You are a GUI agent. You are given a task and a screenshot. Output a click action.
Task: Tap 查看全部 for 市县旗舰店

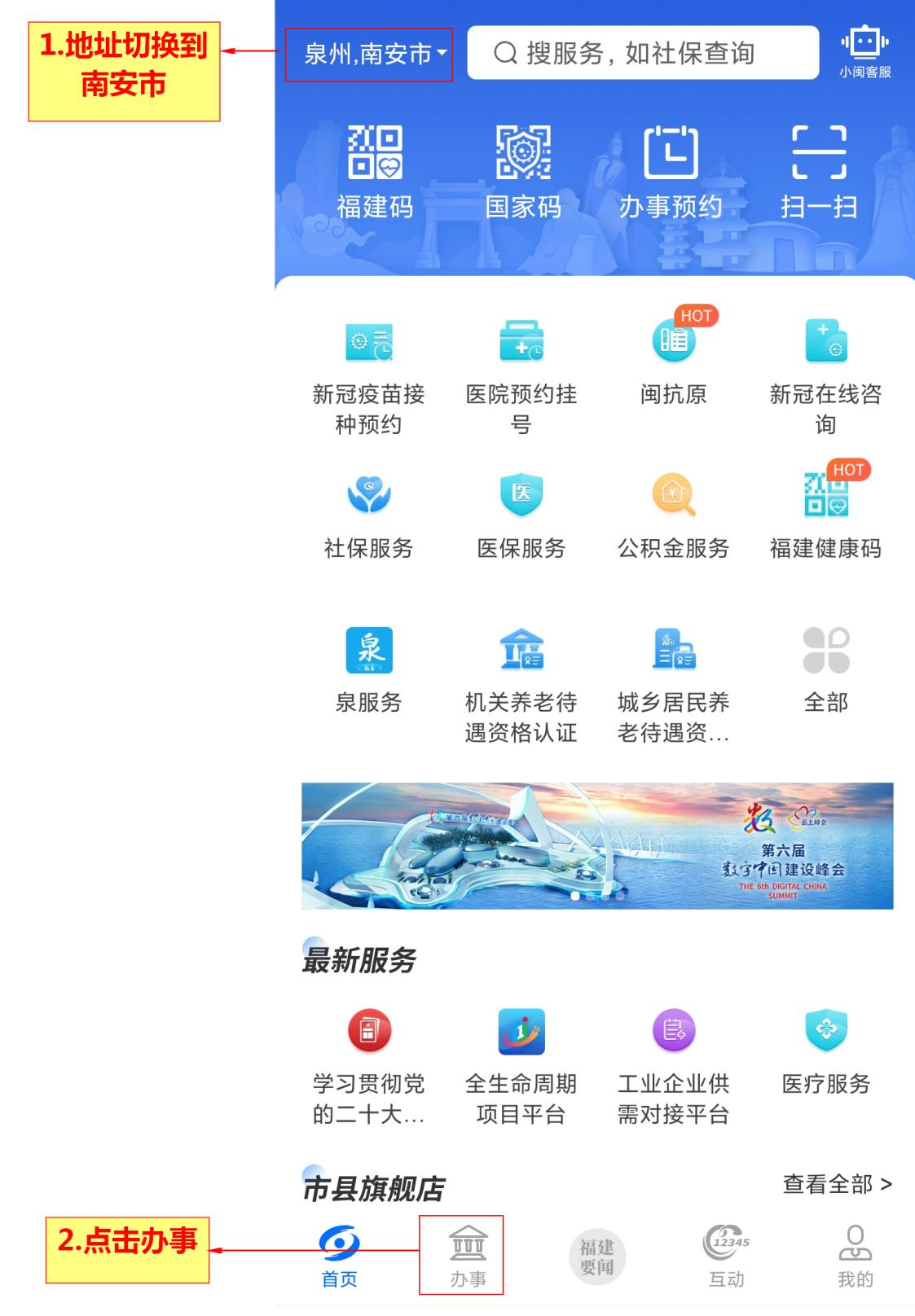point(837,1184)
